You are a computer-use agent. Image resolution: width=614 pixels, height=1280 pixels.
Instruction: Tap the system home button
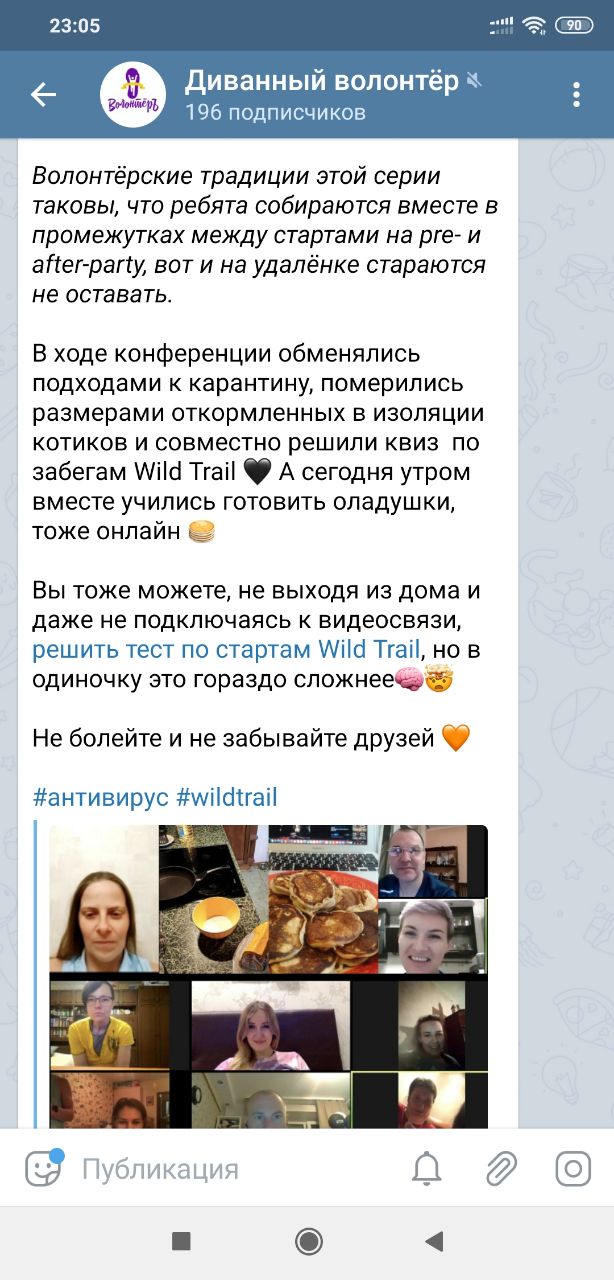click(x=308, y=1241)
